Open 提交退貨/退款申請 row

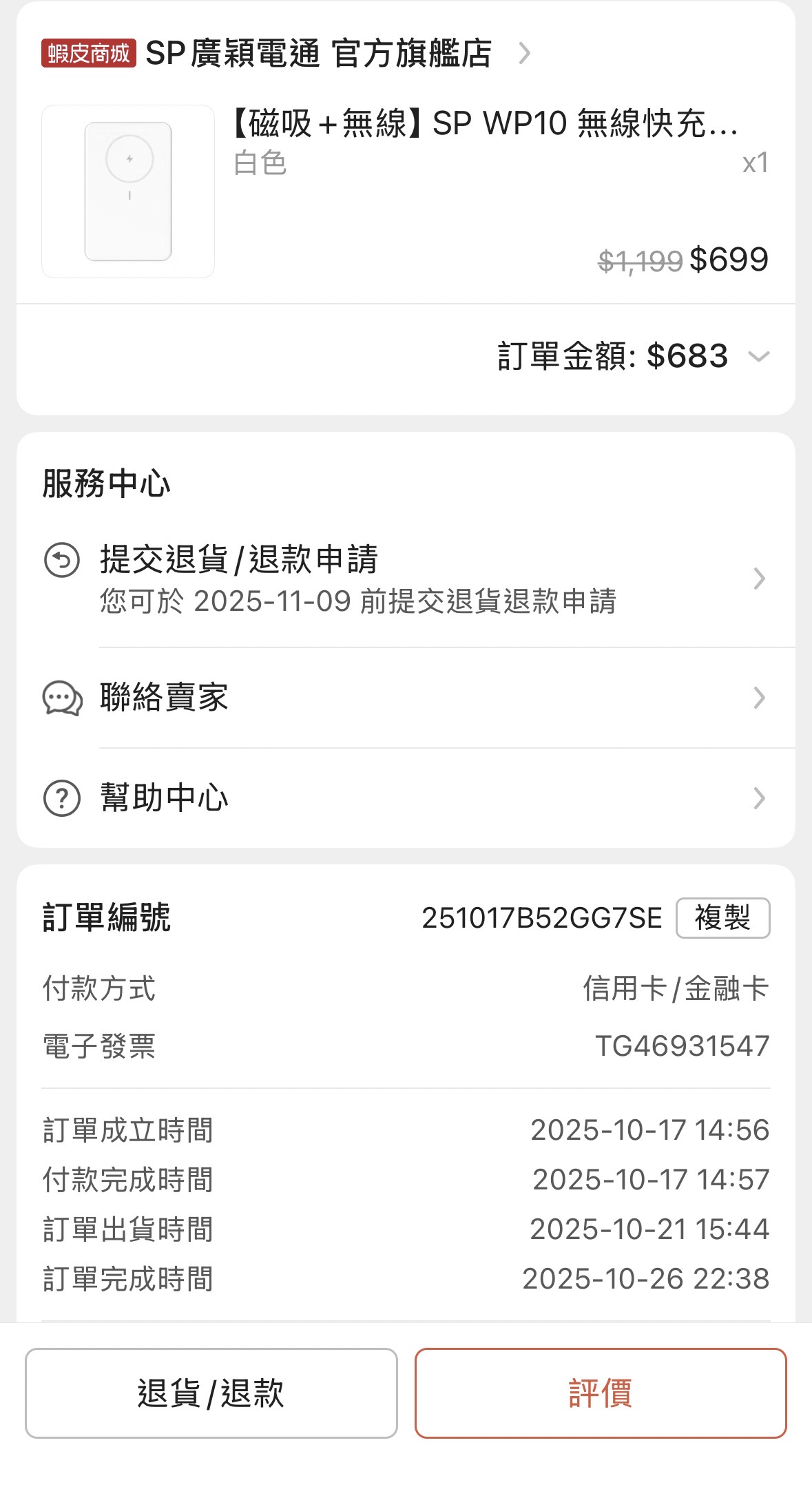pyautogui.click(x=405, y=579)
